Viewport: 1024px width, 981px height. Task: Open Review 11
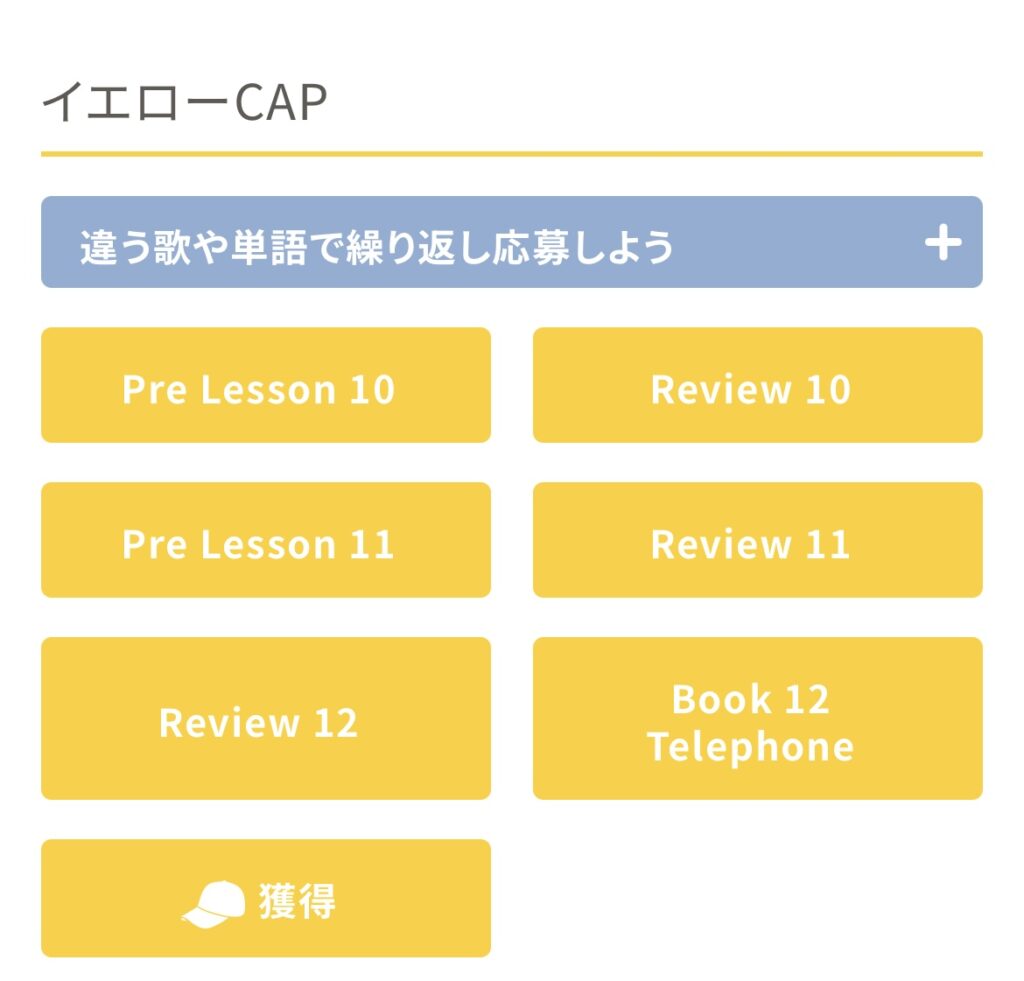[x=757, y=541]
